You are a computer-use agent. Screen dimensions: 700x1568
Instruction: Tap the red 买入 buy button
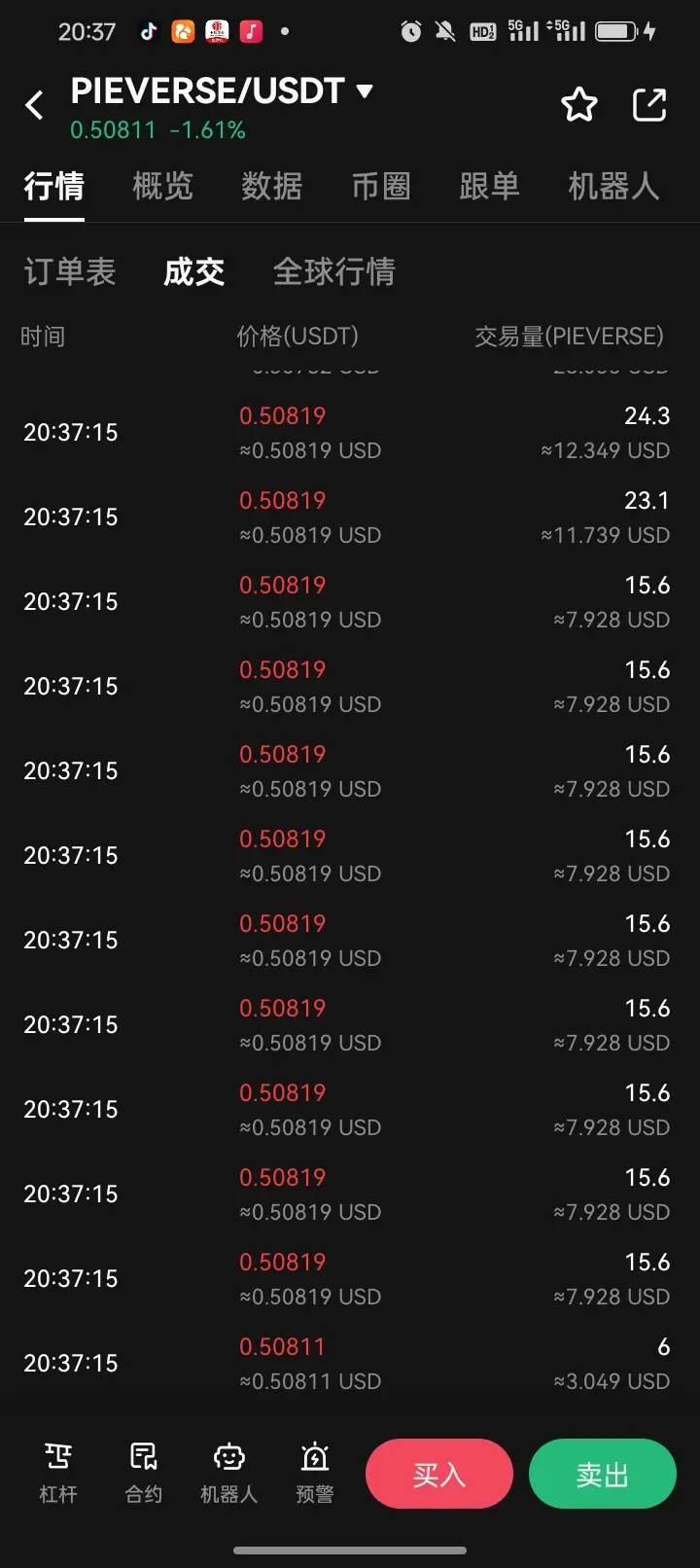439,1475
